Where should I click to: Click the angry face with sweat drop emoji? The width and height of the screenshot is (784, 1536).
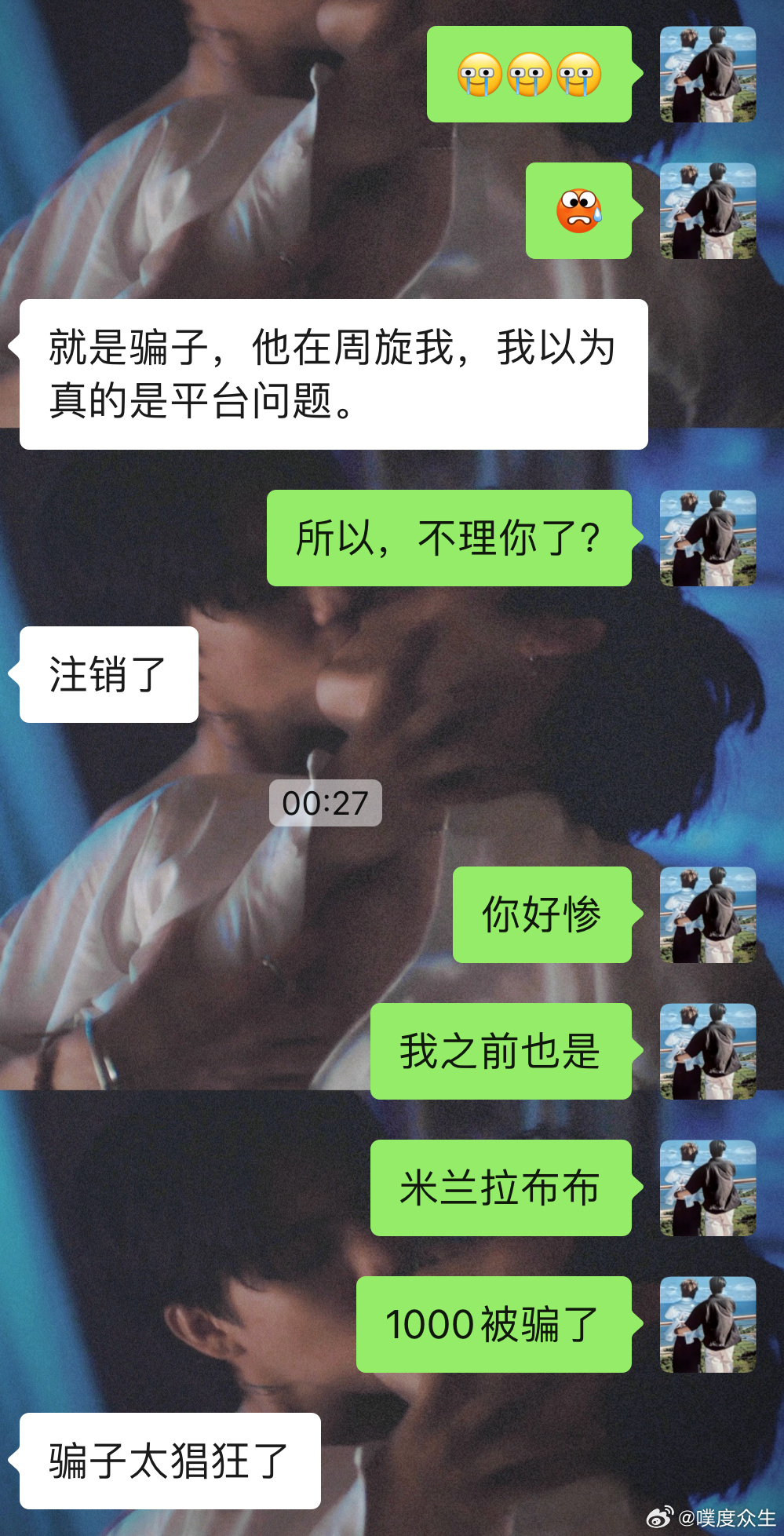pyautogui.click(x=581, y=212)
